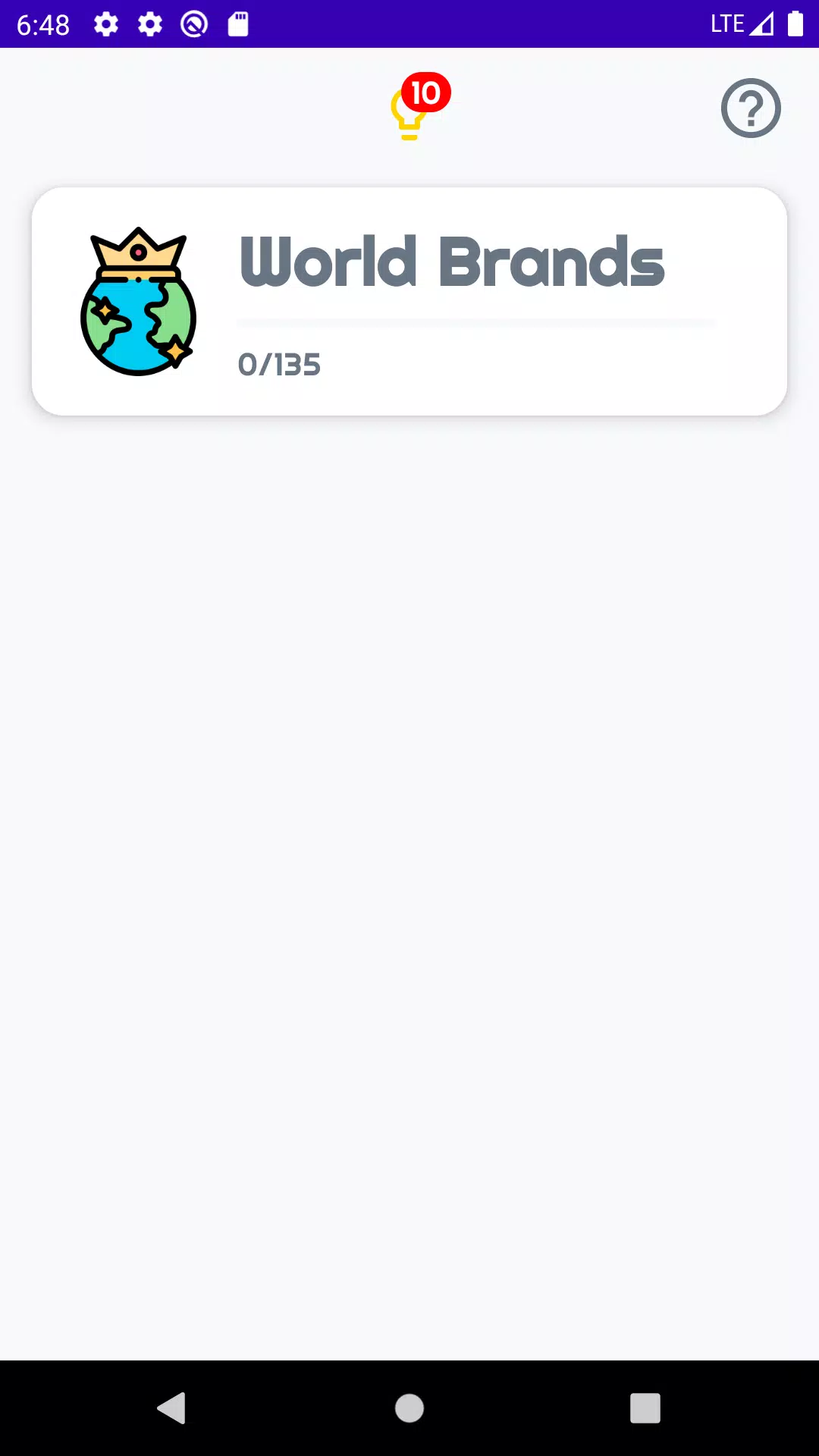
Task: Tap the hint lightbulb icon
Action: (x=407, y=114)
